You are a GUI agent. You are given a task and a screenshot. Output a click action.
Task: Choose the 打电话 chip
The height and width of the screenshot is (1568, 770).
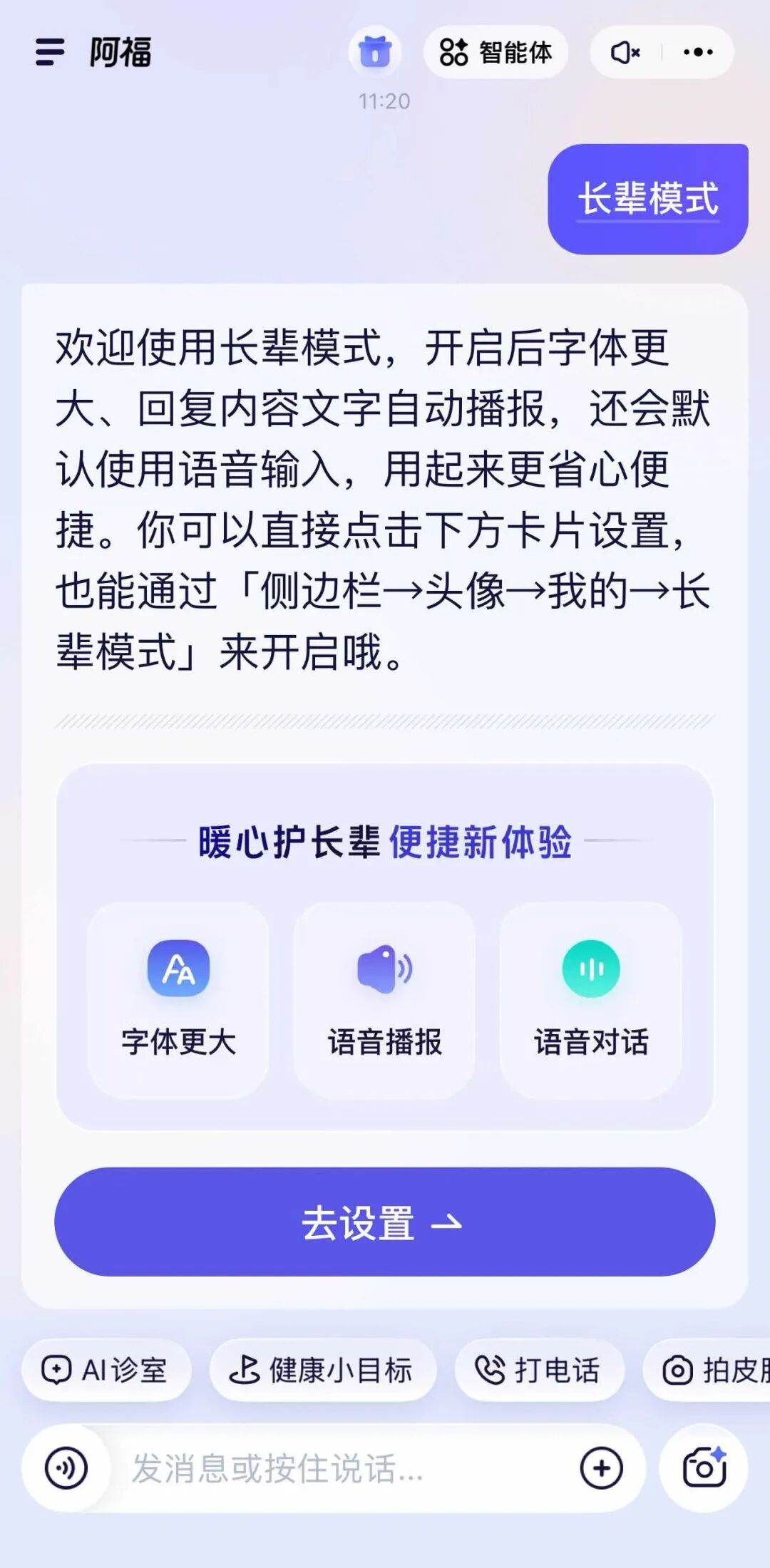point(539,1370)
